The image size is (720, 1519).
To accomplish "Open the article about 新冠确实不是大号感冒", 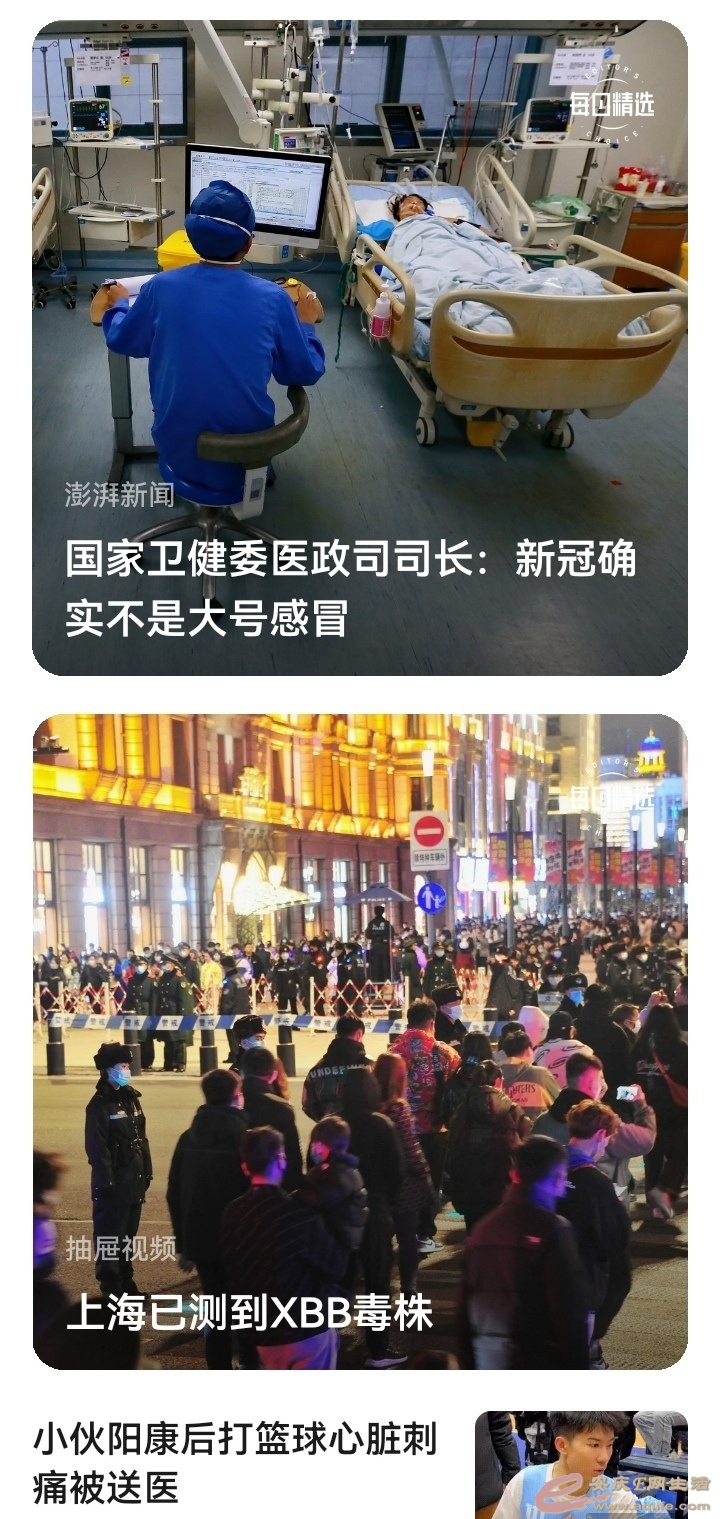I will pyautogui.click(x=352, y=589).
